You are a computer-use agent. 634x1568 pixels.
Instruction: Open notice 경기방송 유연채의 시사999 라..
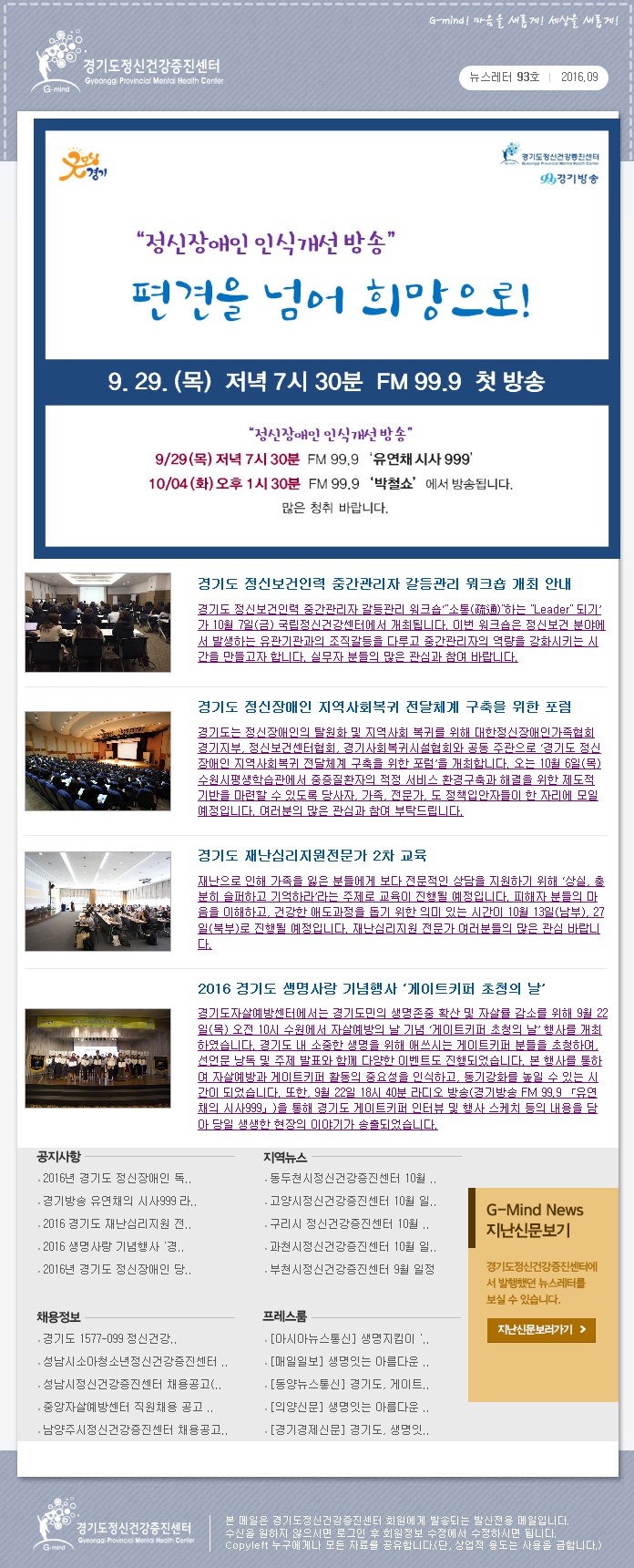point(118,1202)
